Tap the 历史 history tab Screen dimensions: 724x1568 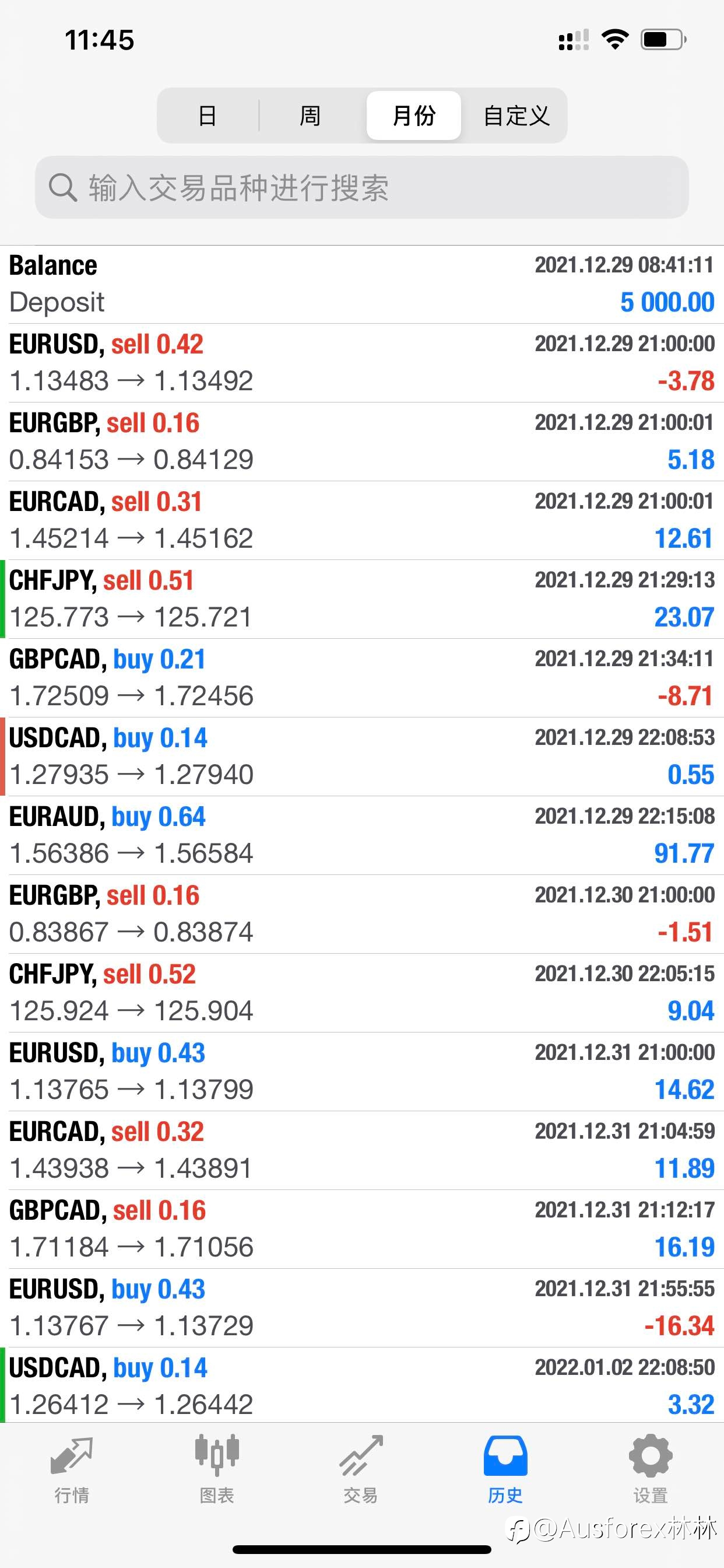point(505,1470)
